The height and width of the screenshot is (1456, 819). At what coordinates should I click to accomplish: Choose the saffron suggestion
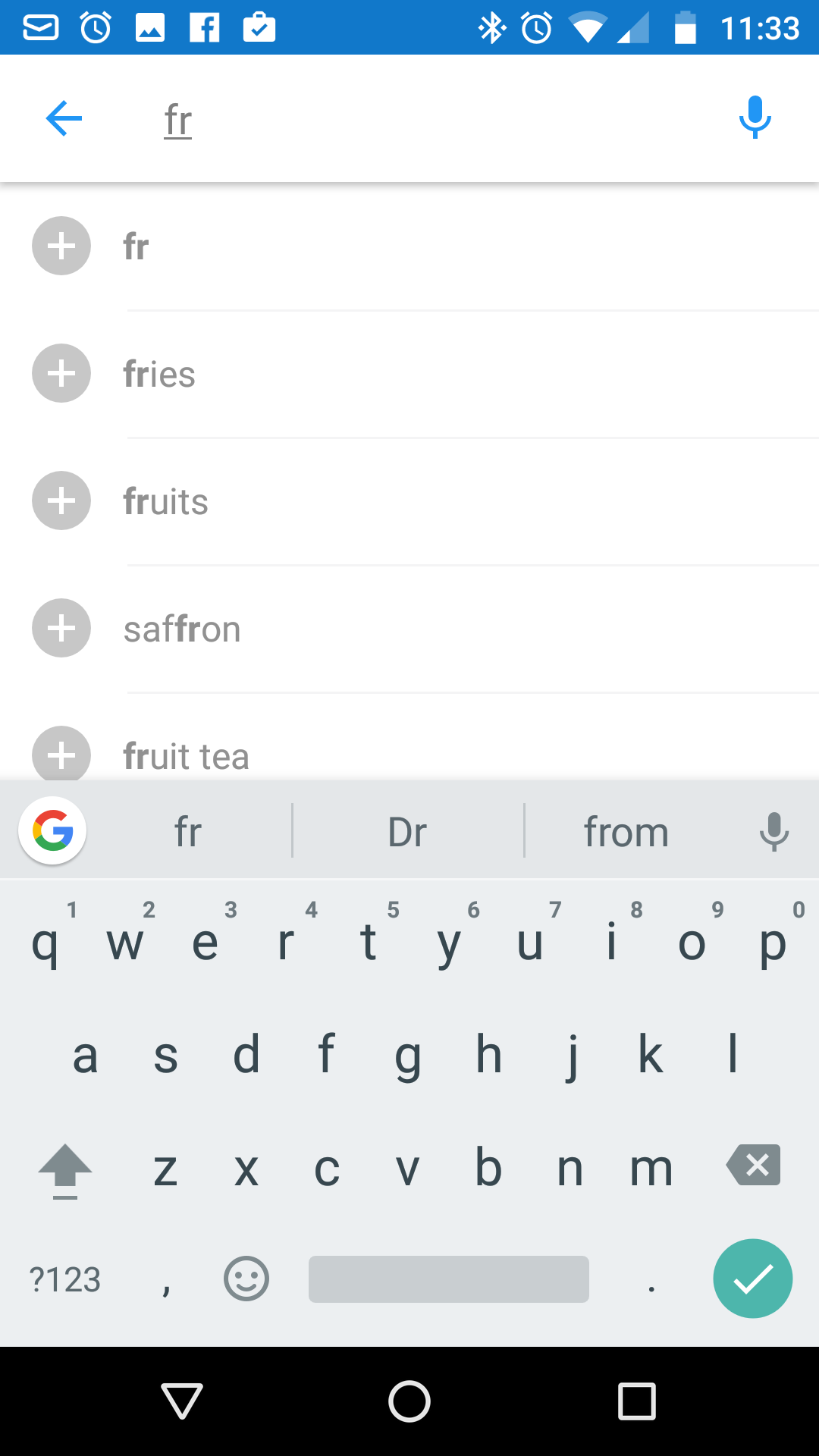409,629
